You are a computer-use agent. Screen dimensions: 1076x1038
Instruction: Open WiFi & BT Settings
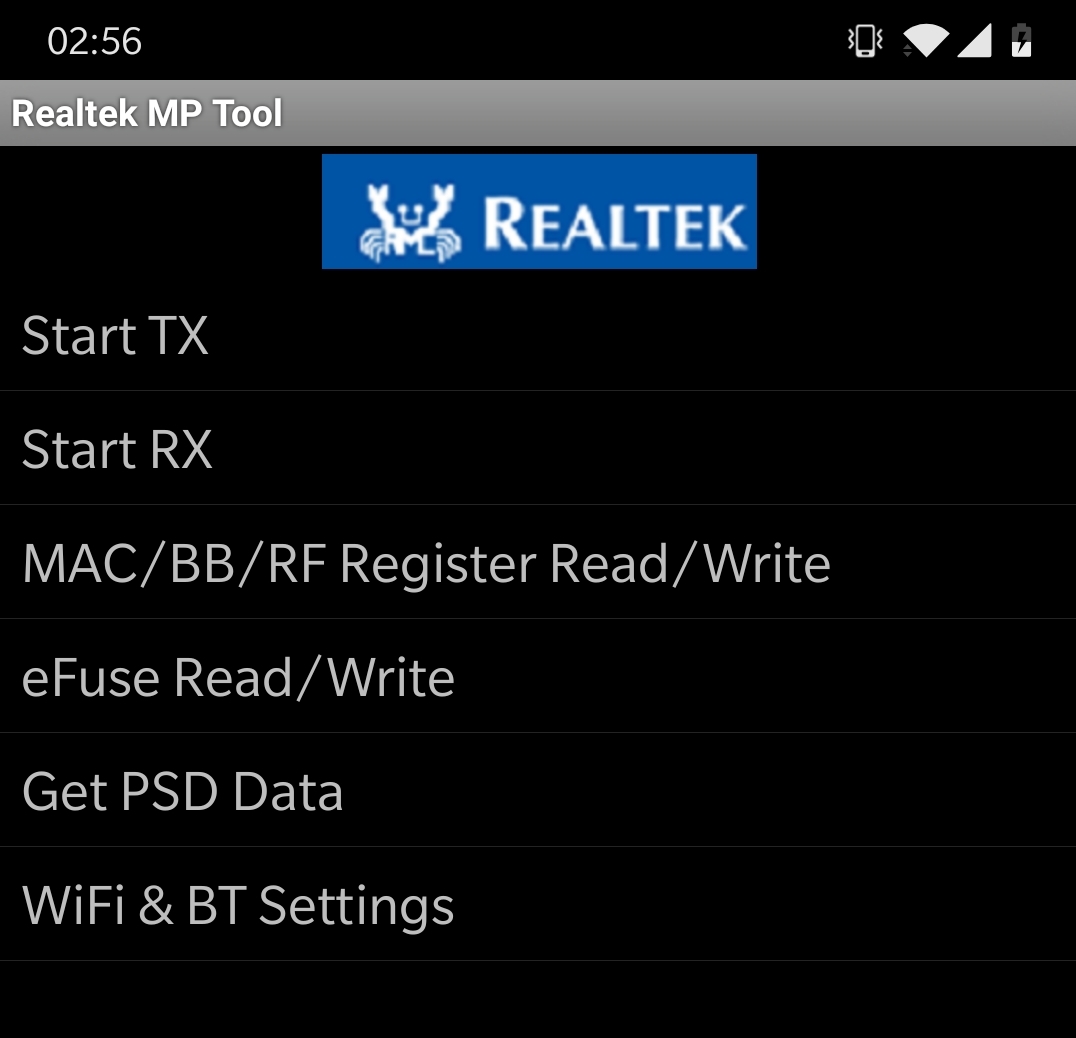[x=238, y=906]
